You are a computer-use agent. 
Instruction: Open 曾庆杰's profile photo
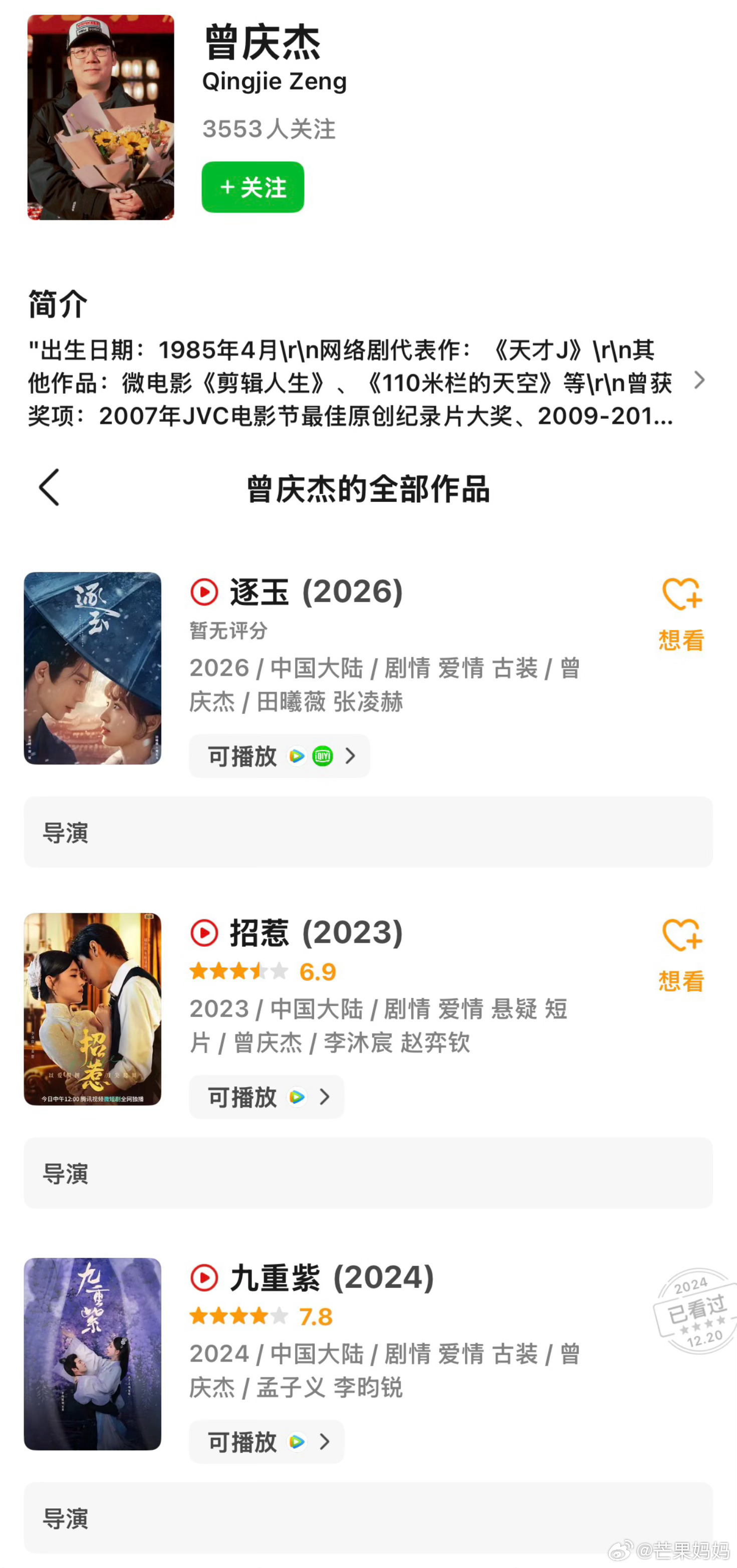pos(100,118)
